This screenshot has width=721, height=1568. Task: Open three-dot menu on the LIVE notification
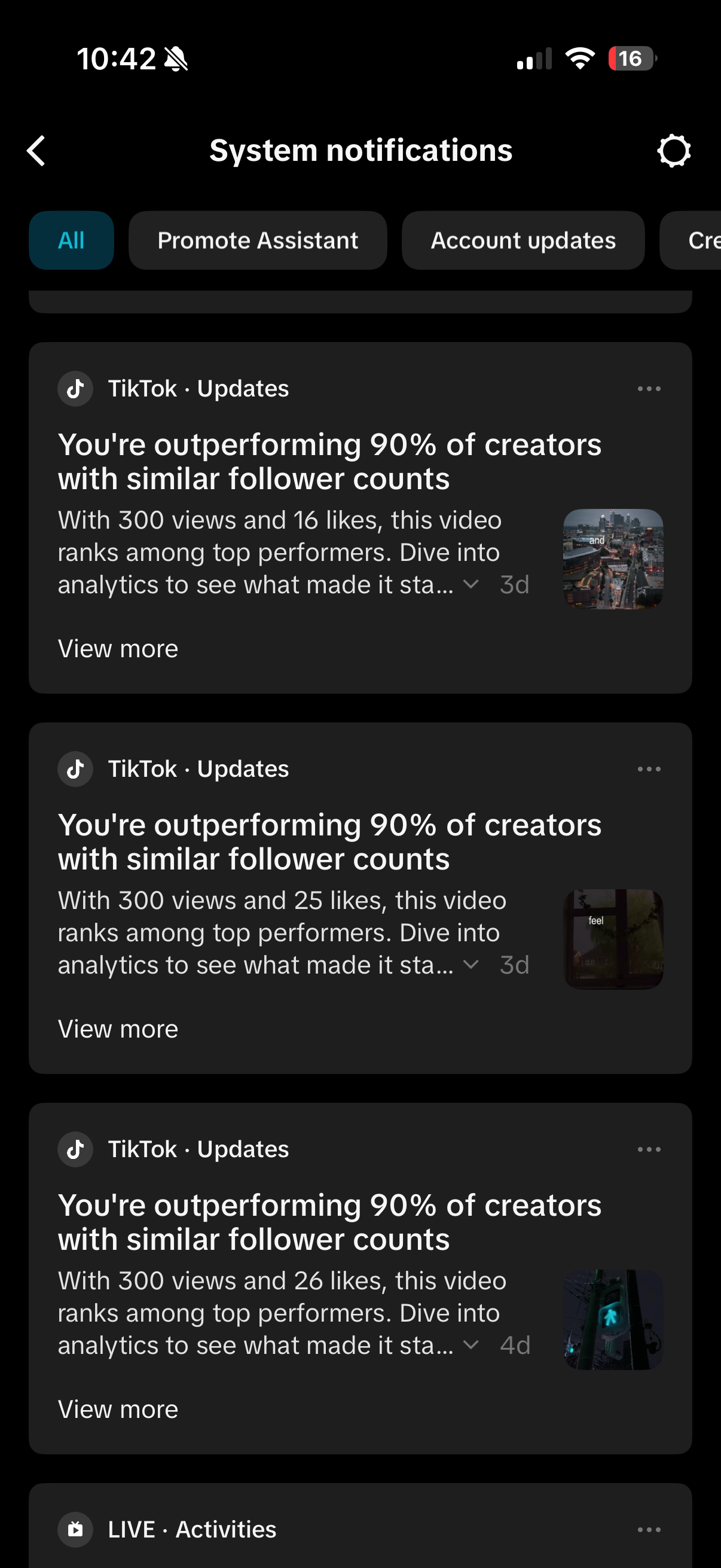(x=649, y=1530)
